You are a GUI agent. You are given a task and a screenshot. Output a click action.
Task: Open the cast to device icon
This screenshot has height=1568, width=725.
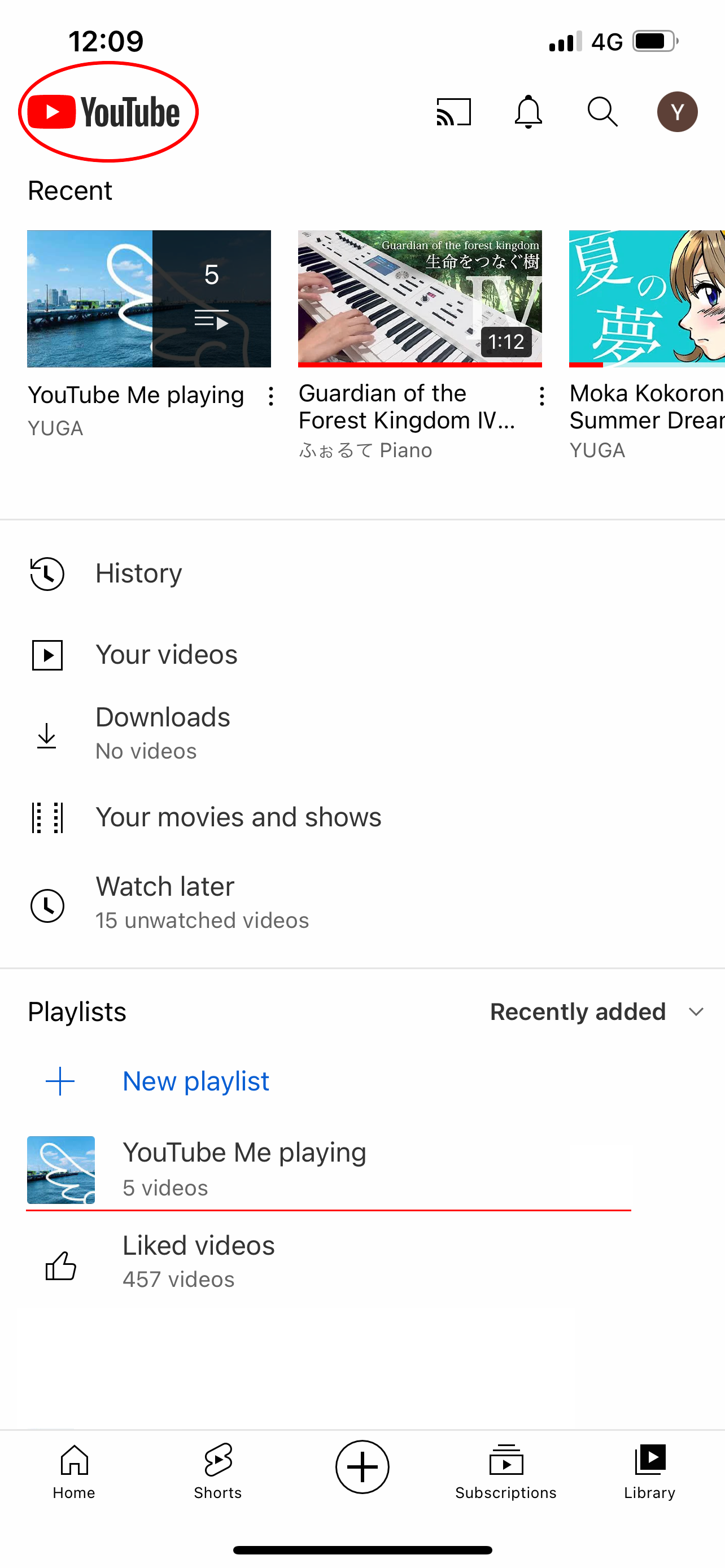point(453,112)
